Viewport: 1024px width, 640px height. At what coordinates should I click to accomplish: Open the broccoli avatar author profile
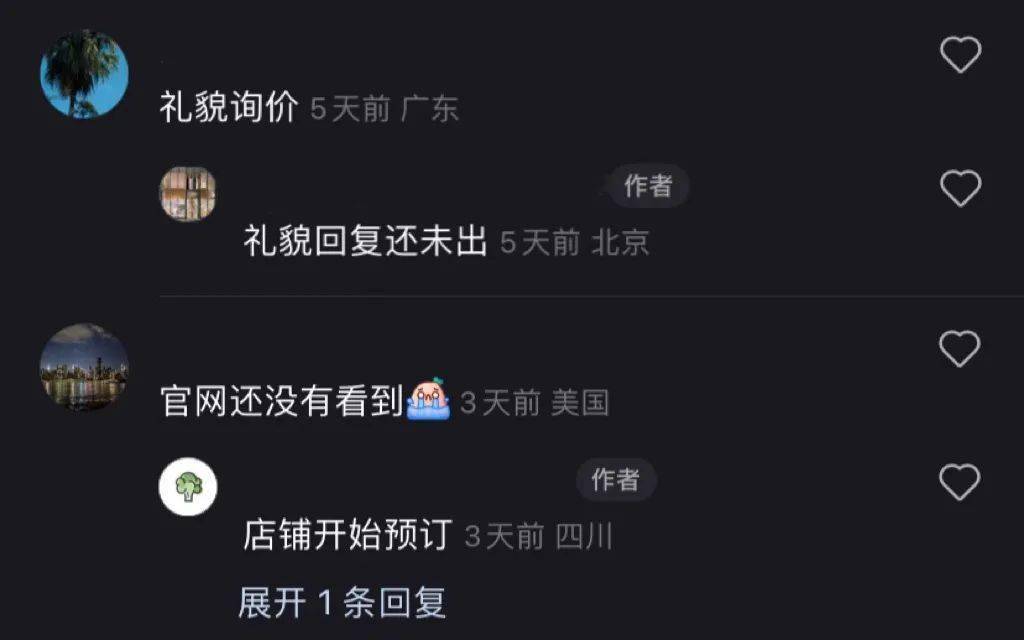pos(188,488)
